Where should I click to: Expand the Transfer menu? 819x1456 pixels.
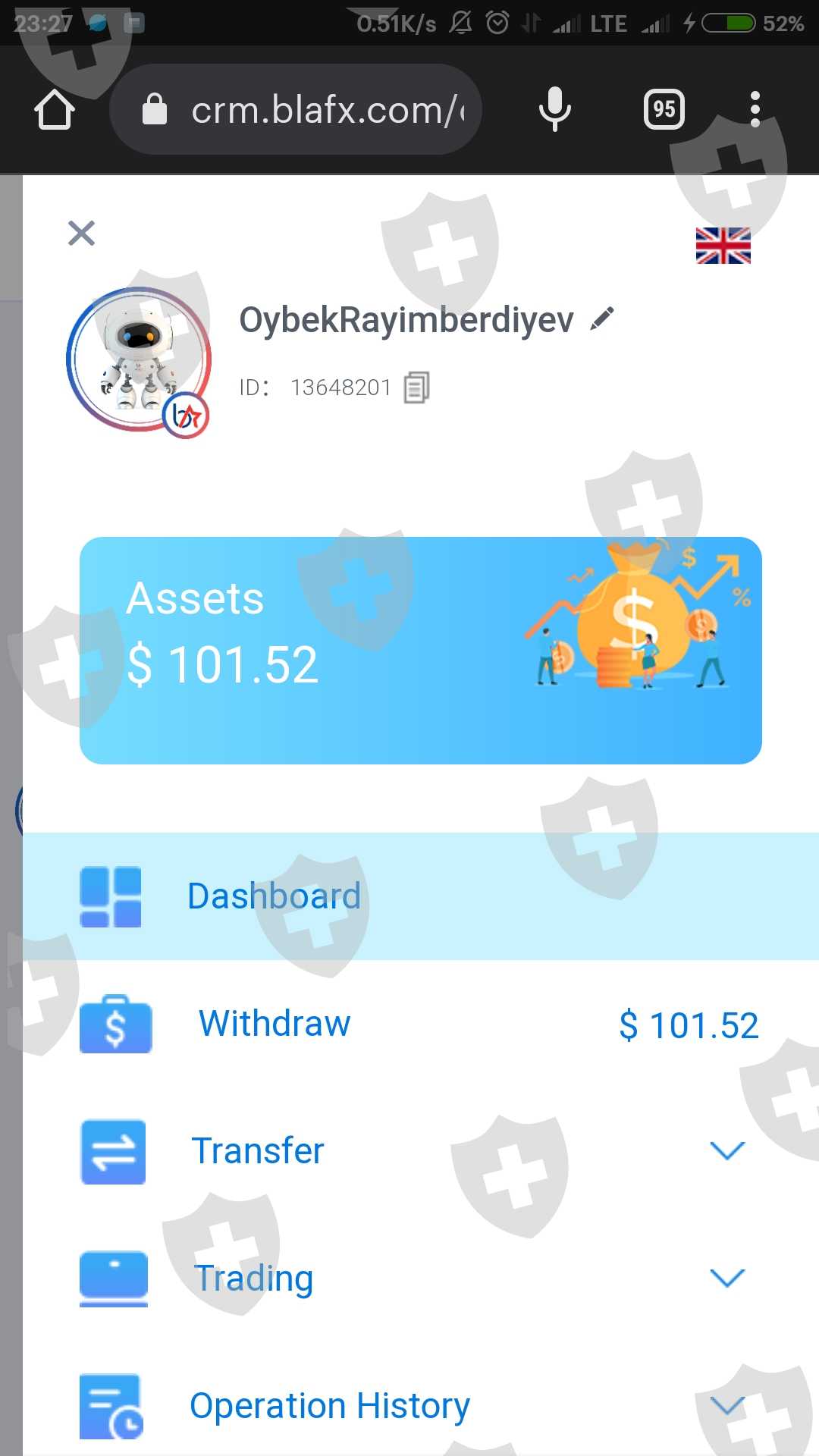pos(421,1151)
